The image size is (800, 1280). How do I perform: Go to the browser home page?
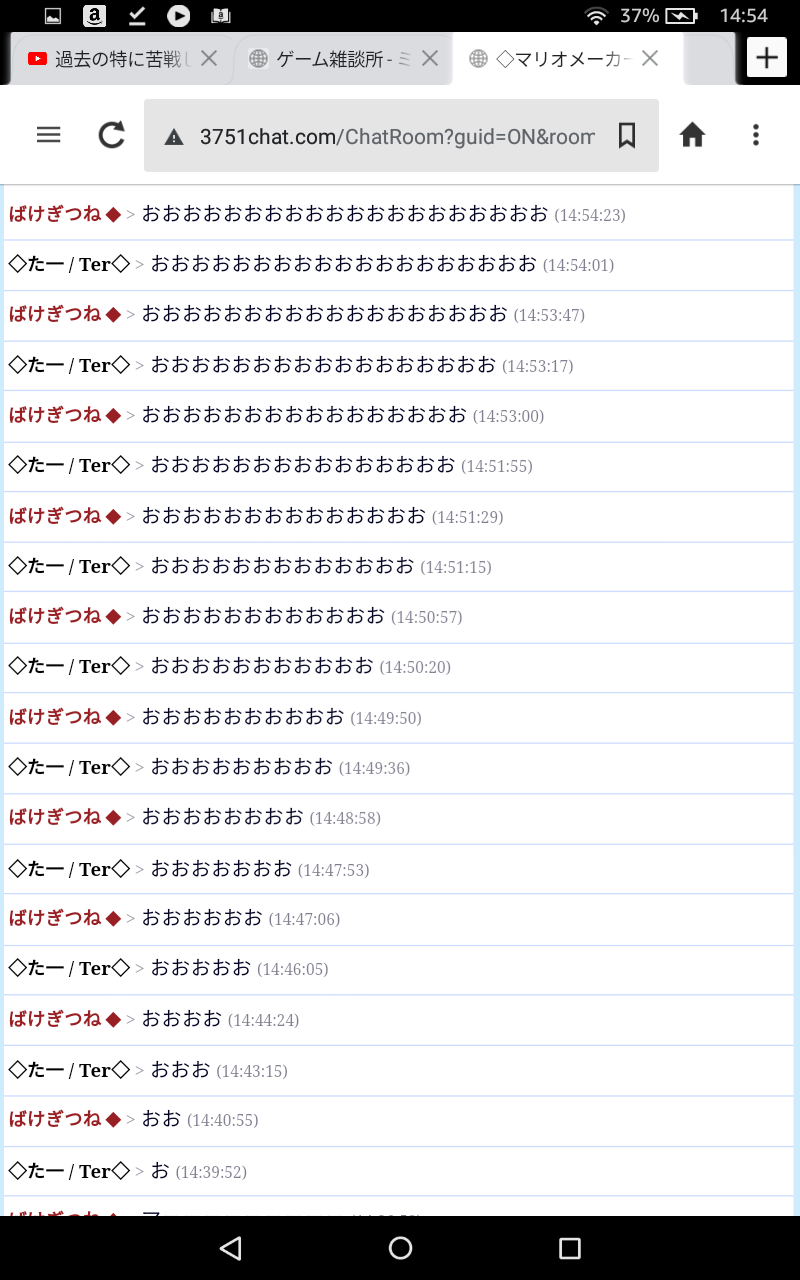[x=692, y=135]
